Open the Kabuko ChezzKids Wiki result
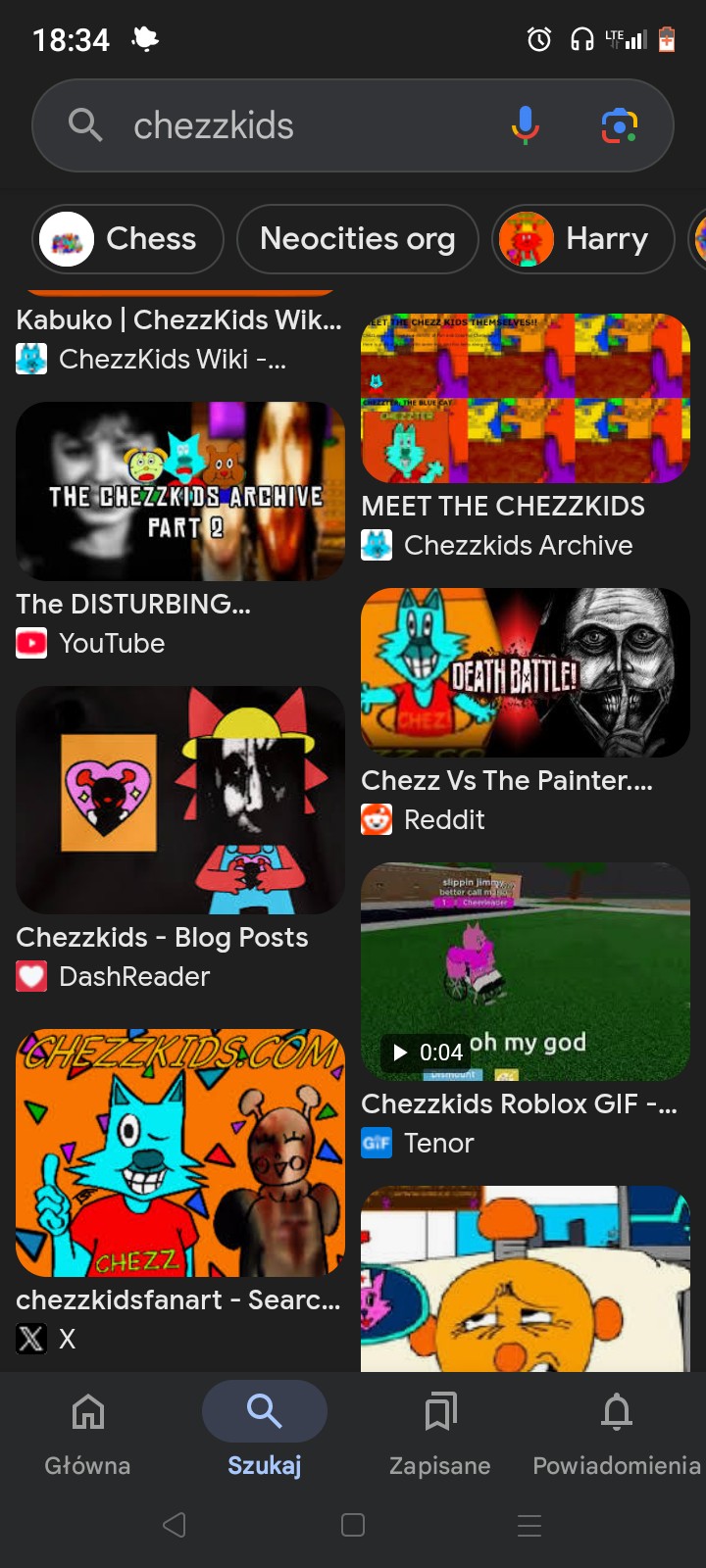 click(x=178, y=320)
